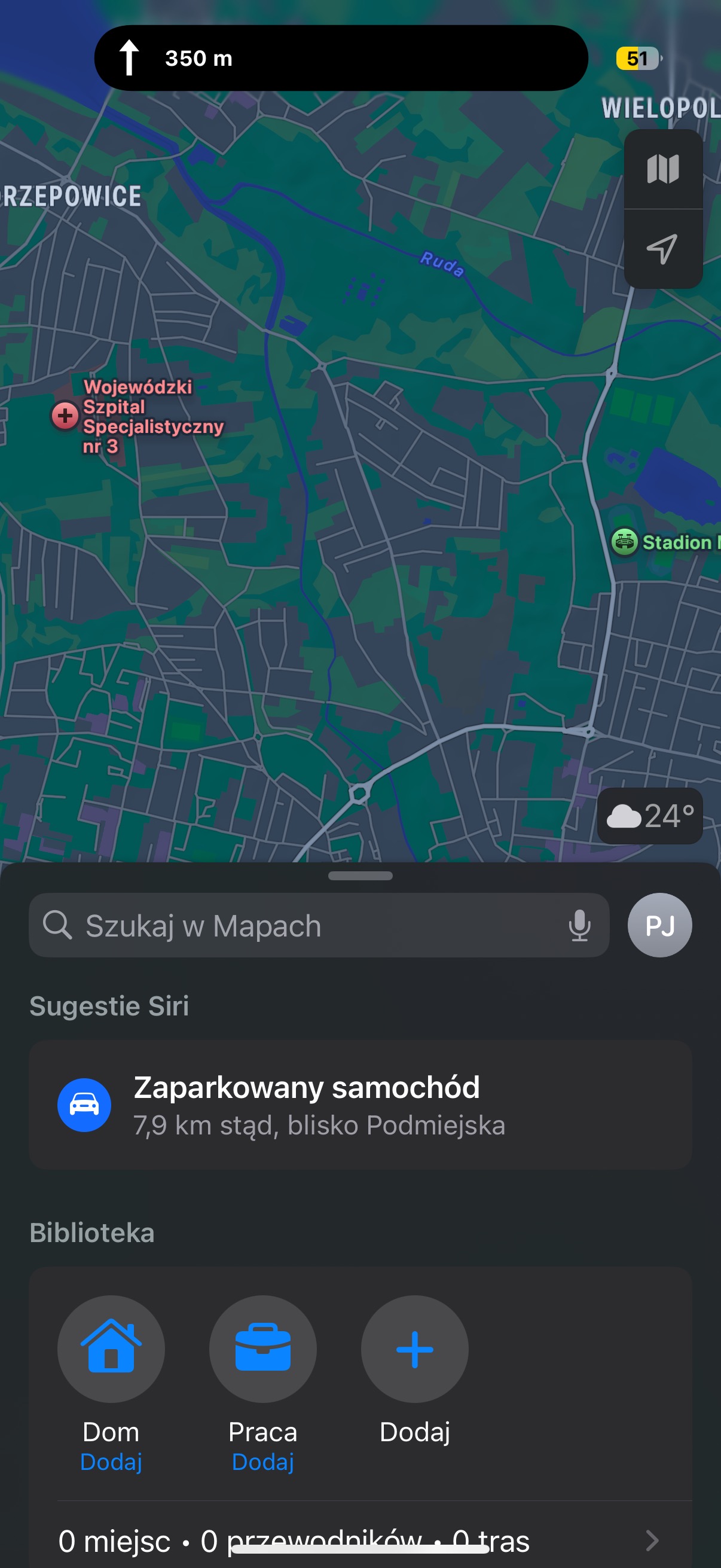Add a Praca work address

pyautogui.click(x=263, y=1350)
